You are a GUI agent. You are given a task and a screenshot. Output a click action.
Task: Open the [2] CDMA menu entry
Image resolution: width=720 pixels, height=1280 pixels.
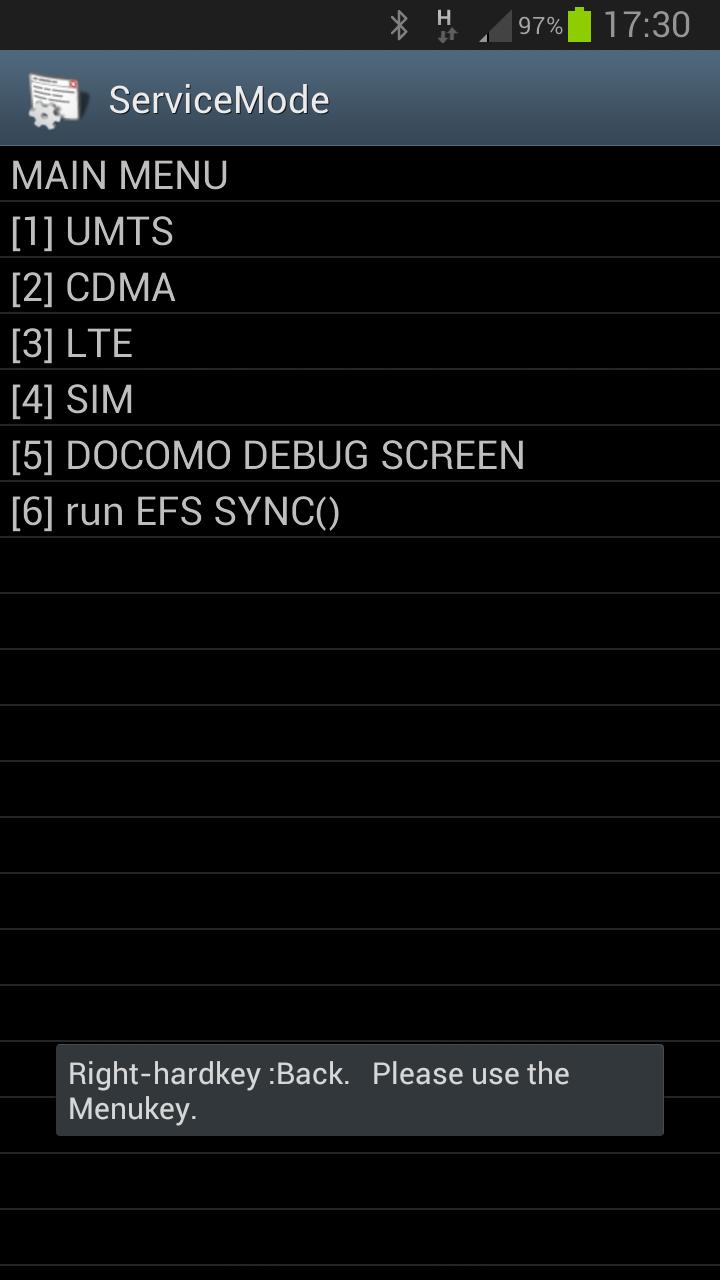tap(92, 287)
